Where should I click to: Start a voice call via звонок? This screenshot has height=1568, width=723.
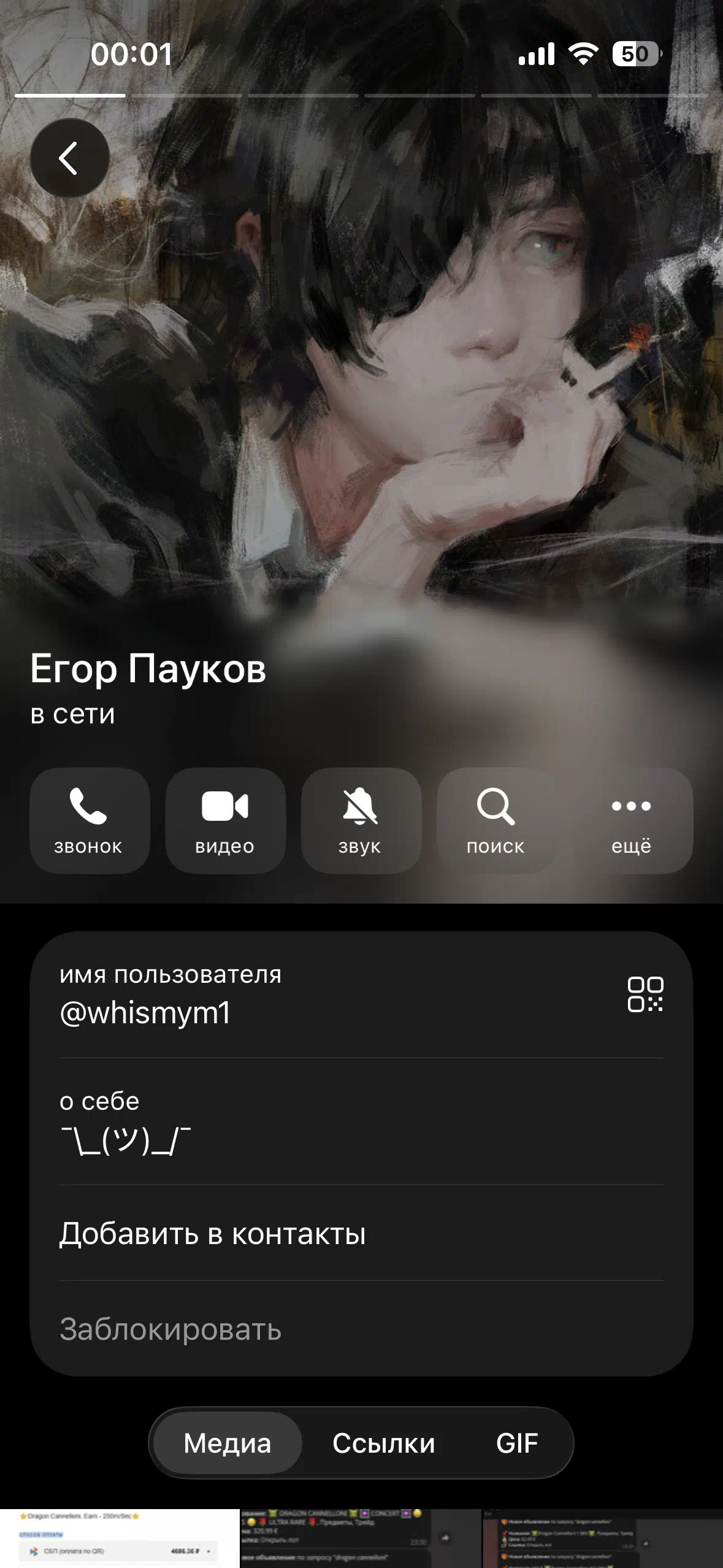point(90,820)
